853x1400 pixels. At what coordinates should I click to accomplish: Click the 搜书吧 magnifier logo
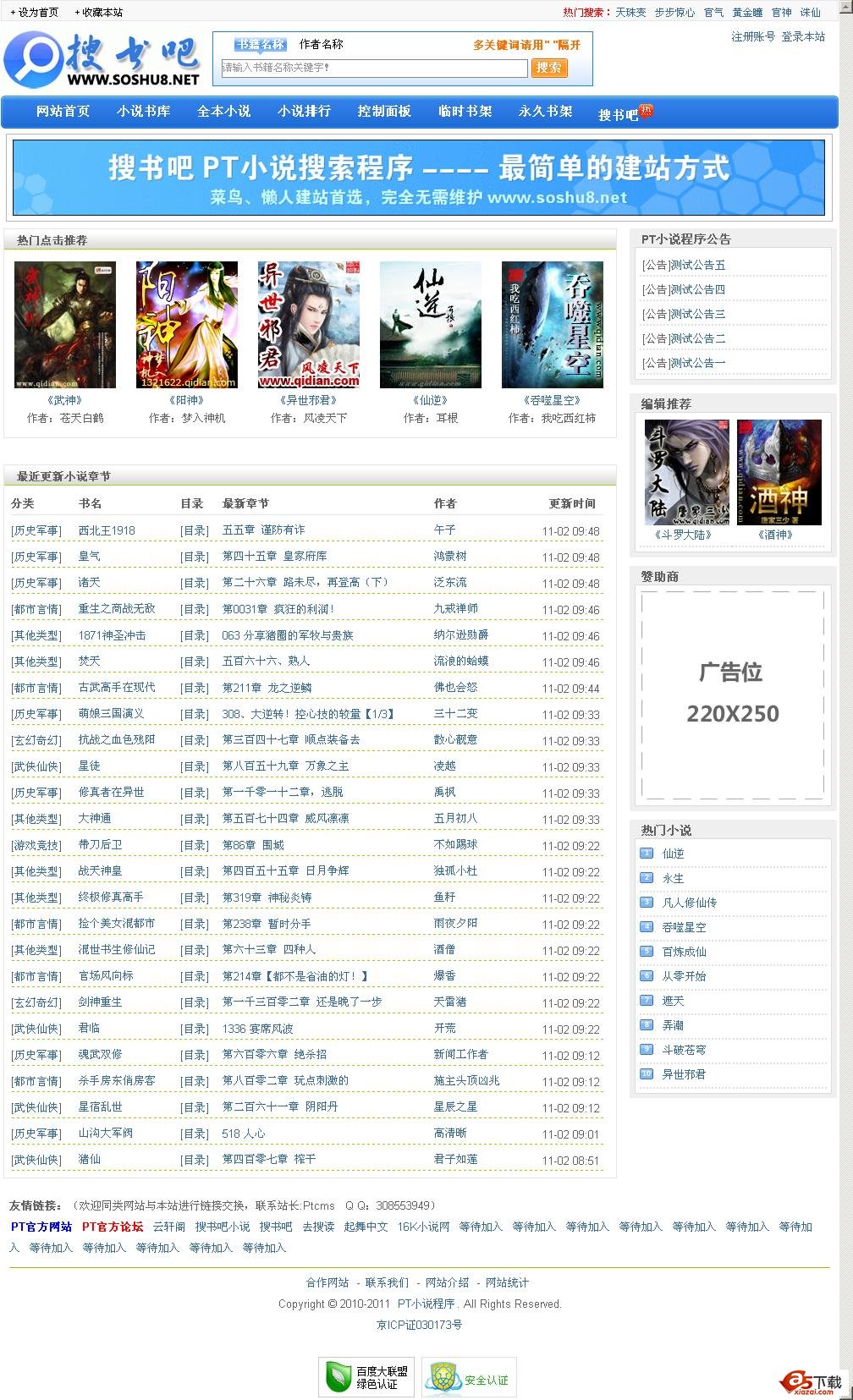pyautogui.click(x=34, y=58)
